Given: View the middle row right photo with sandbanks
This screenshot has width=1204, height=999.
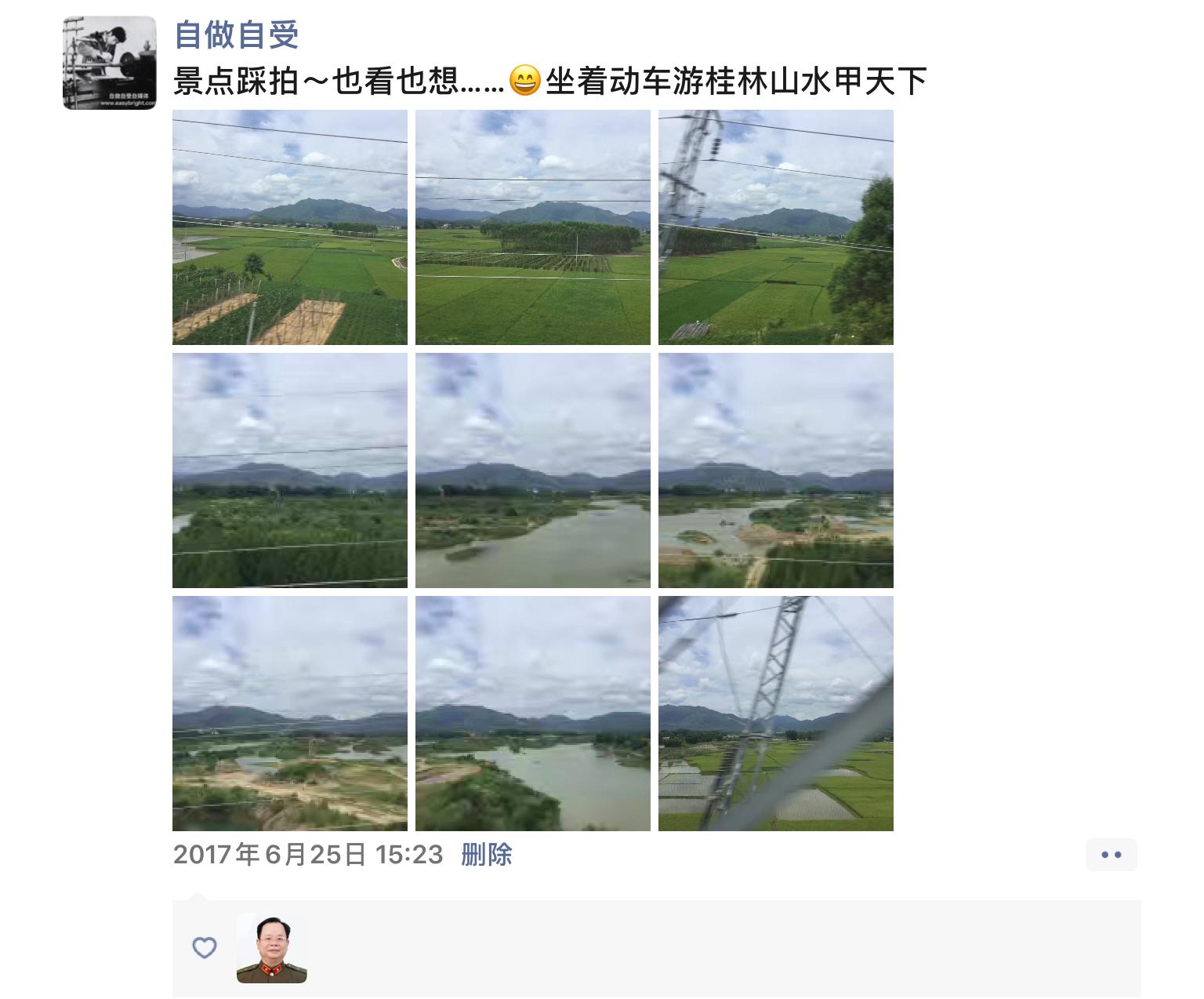Looking at the screenshot, I should tap(776, 470).
